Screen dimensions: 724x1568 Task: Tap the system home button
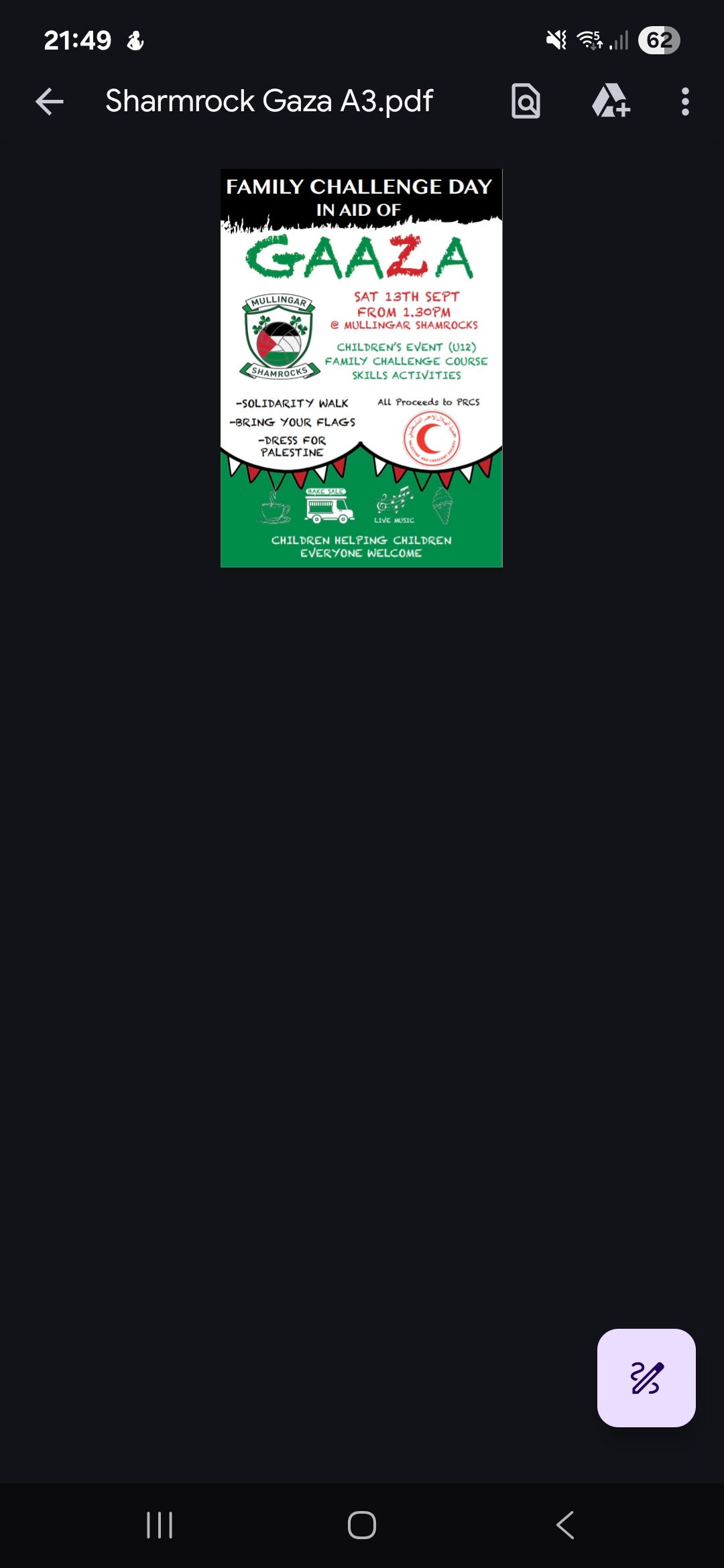pos(362,1525)
